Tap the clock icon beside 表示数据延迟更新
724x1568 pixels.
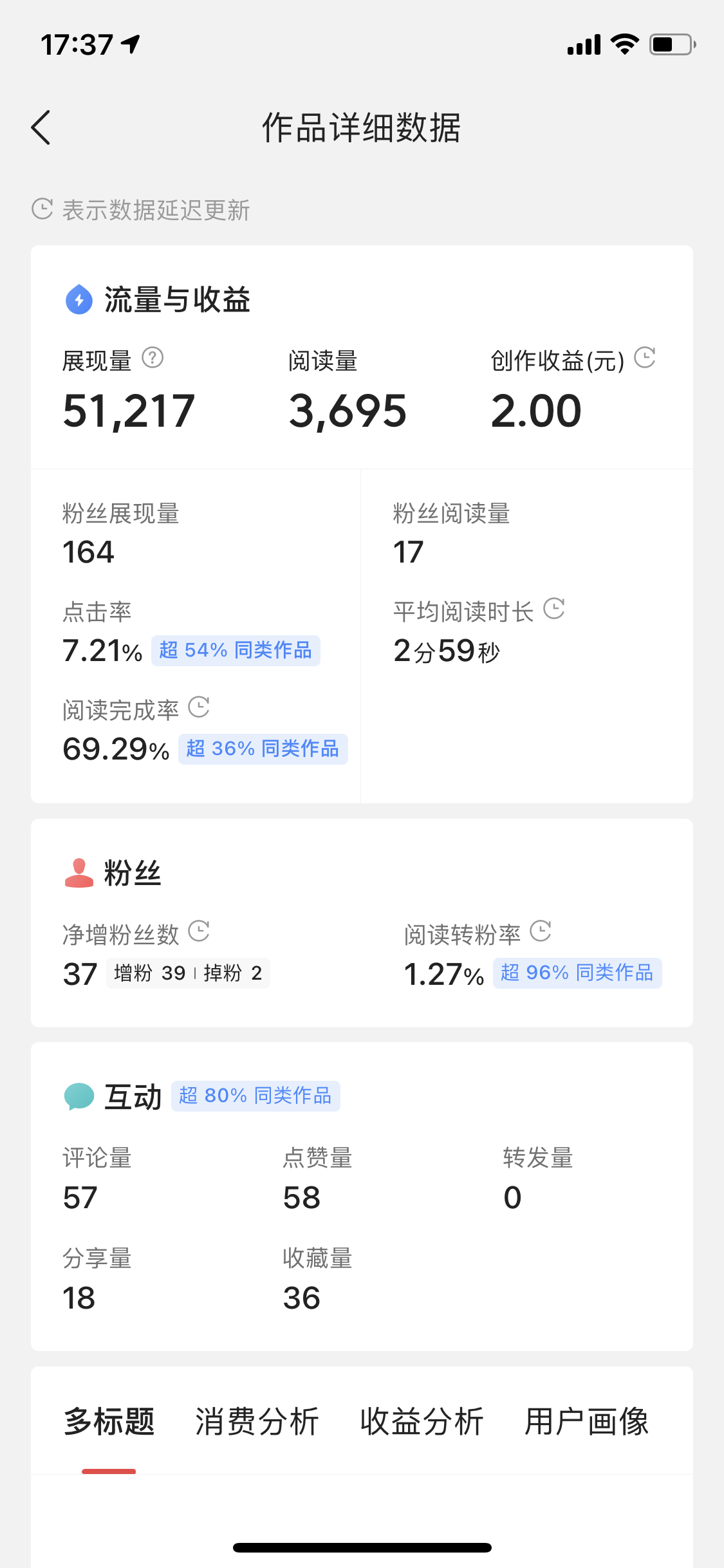pyautogui.click(x=41, y=209)
